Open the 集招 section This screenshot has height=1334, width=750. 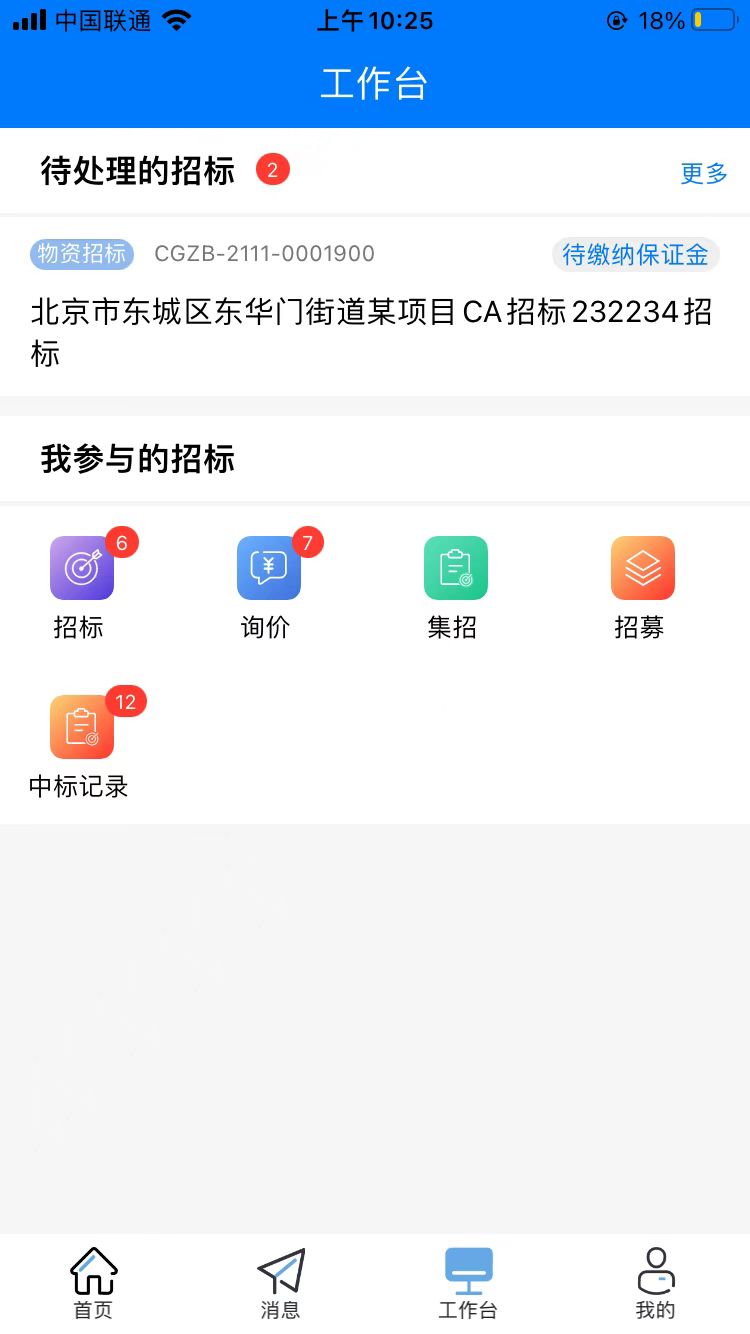[x=455, y=587]
